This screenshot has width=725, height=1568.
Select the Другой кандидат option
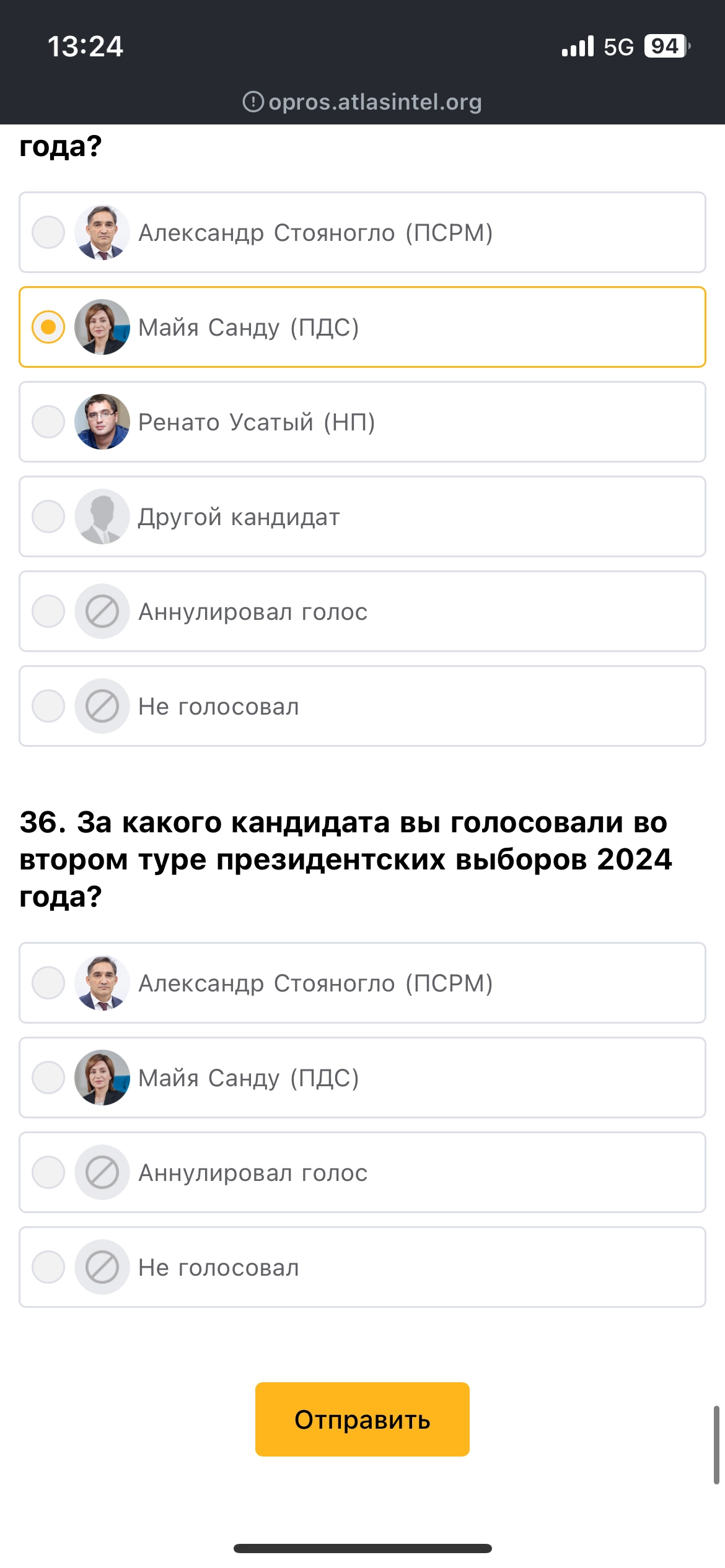tap(362, 516)
